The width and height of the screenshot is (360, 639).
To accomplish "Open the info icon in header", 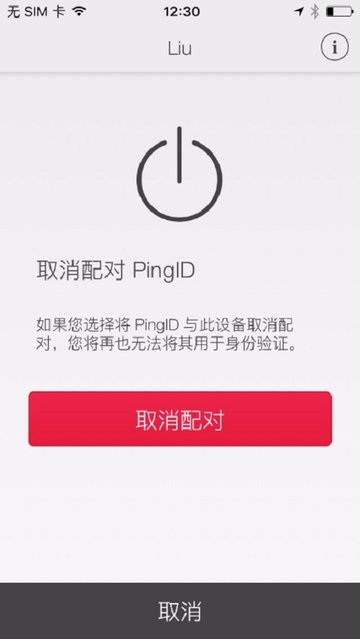I will [334, 47].
